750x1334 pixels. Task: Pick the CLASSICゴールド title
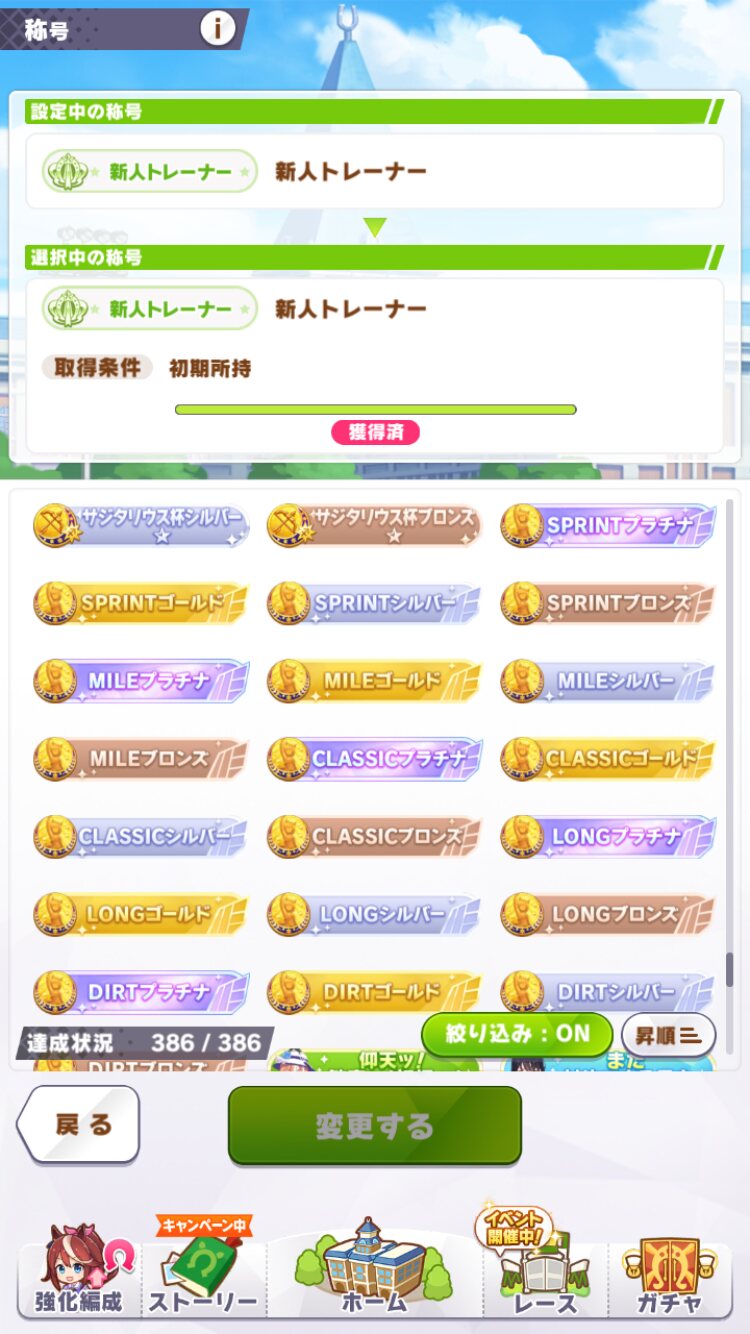[x=608, y=759]
